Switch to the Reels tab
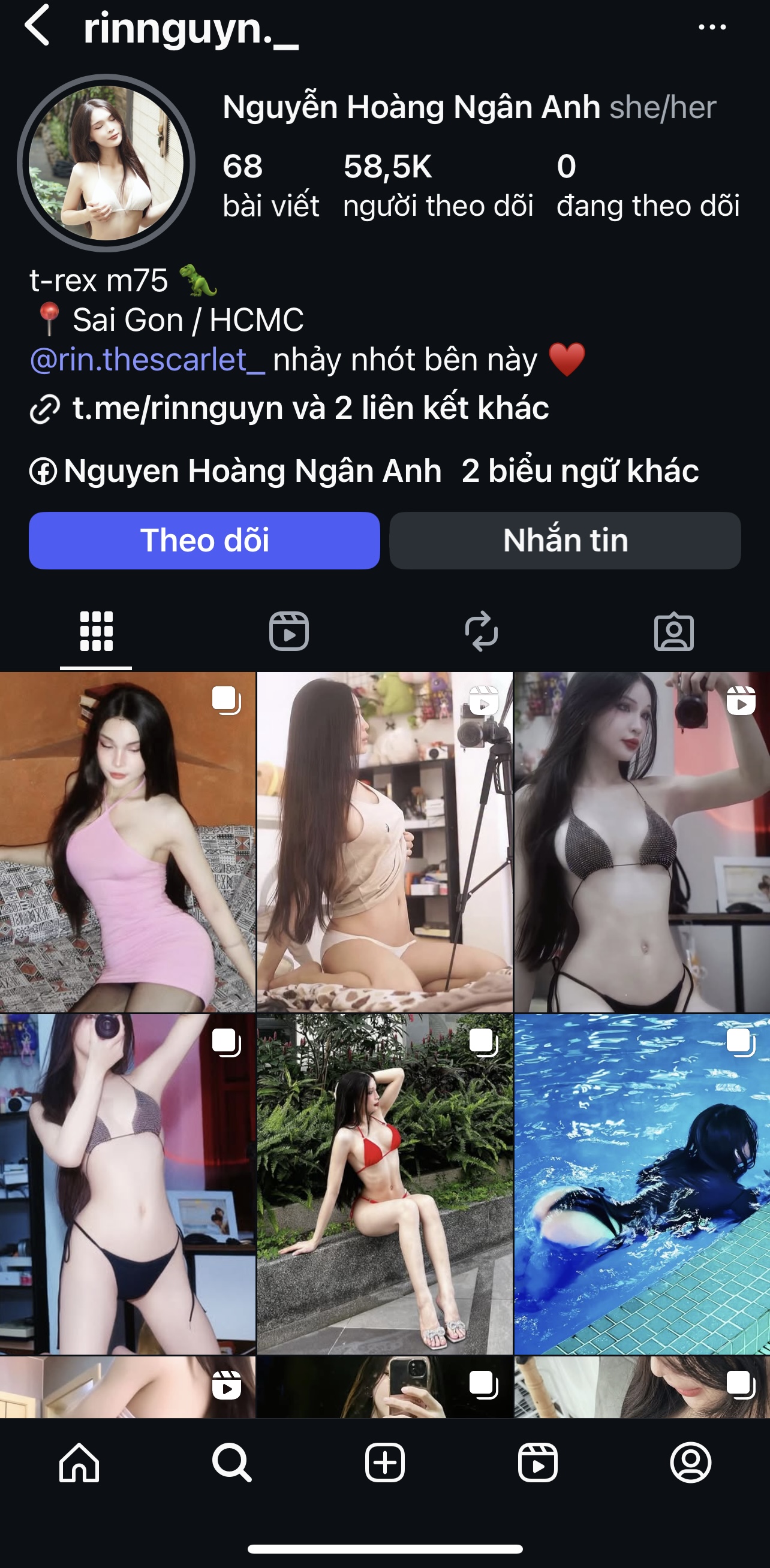 click(x=289, y=631)
